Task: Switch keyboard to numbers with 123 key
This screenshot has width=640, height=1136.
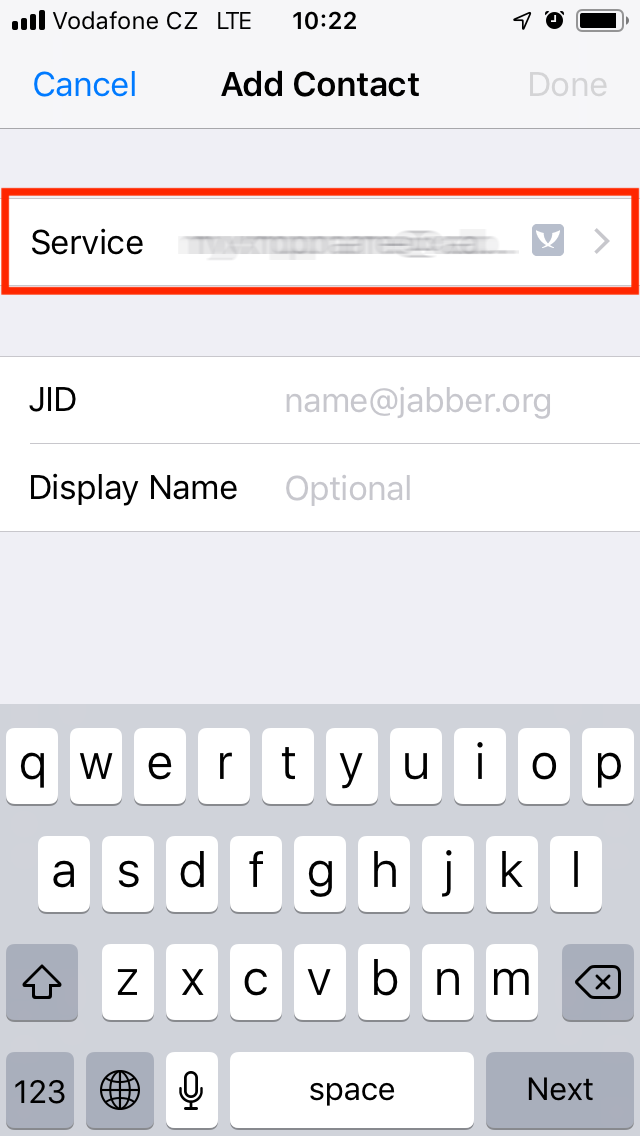Action: point(40,1088)
